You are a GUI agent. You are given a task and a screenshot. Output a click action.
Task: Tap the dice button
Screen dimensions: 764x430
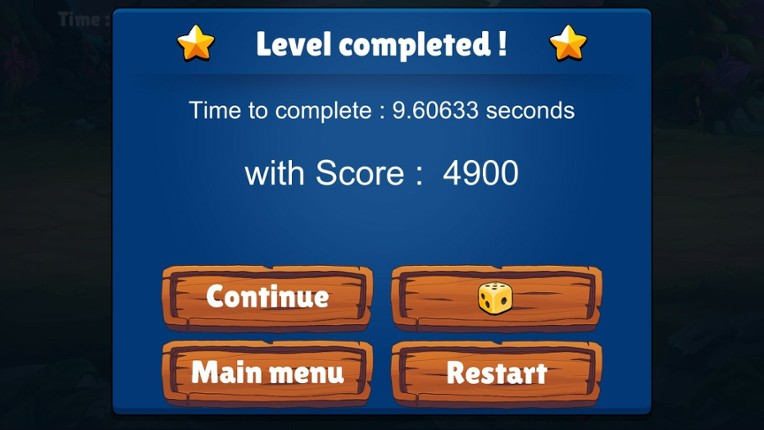(x=496, y=297)
